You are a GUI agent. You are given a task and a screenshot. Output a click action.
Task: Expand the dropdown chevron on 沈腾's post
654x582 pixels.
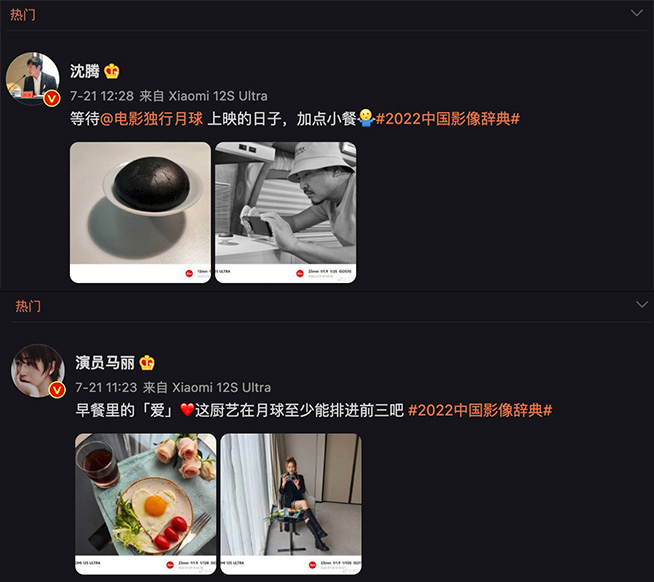[x=637, y=13]
